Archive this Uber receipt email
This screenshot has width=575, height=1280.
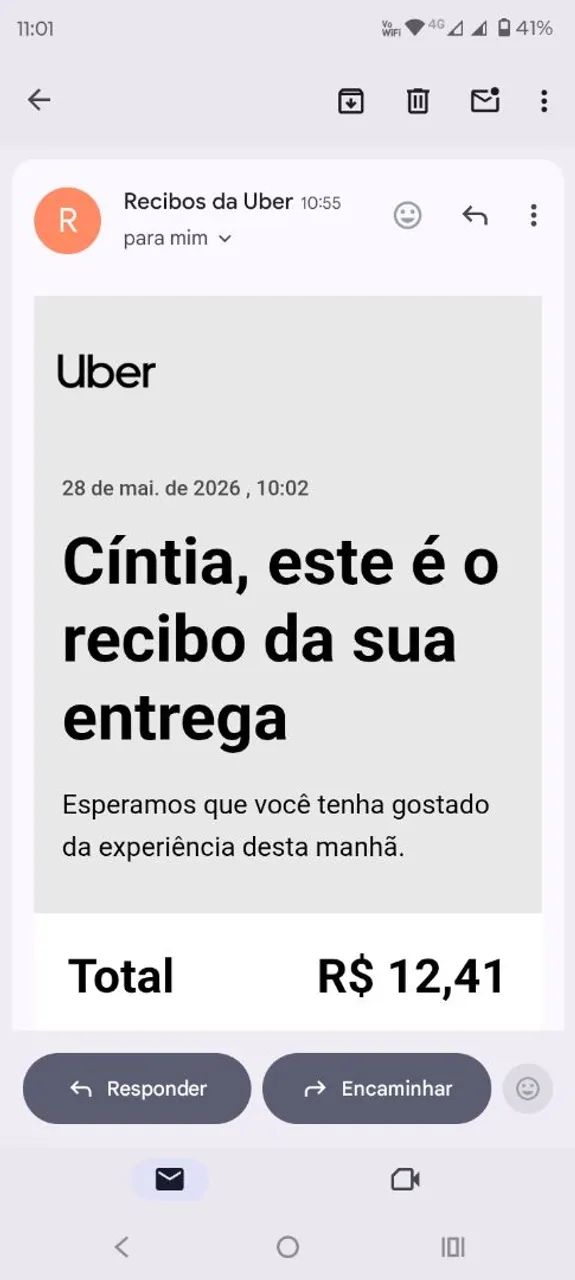[351, 100]
